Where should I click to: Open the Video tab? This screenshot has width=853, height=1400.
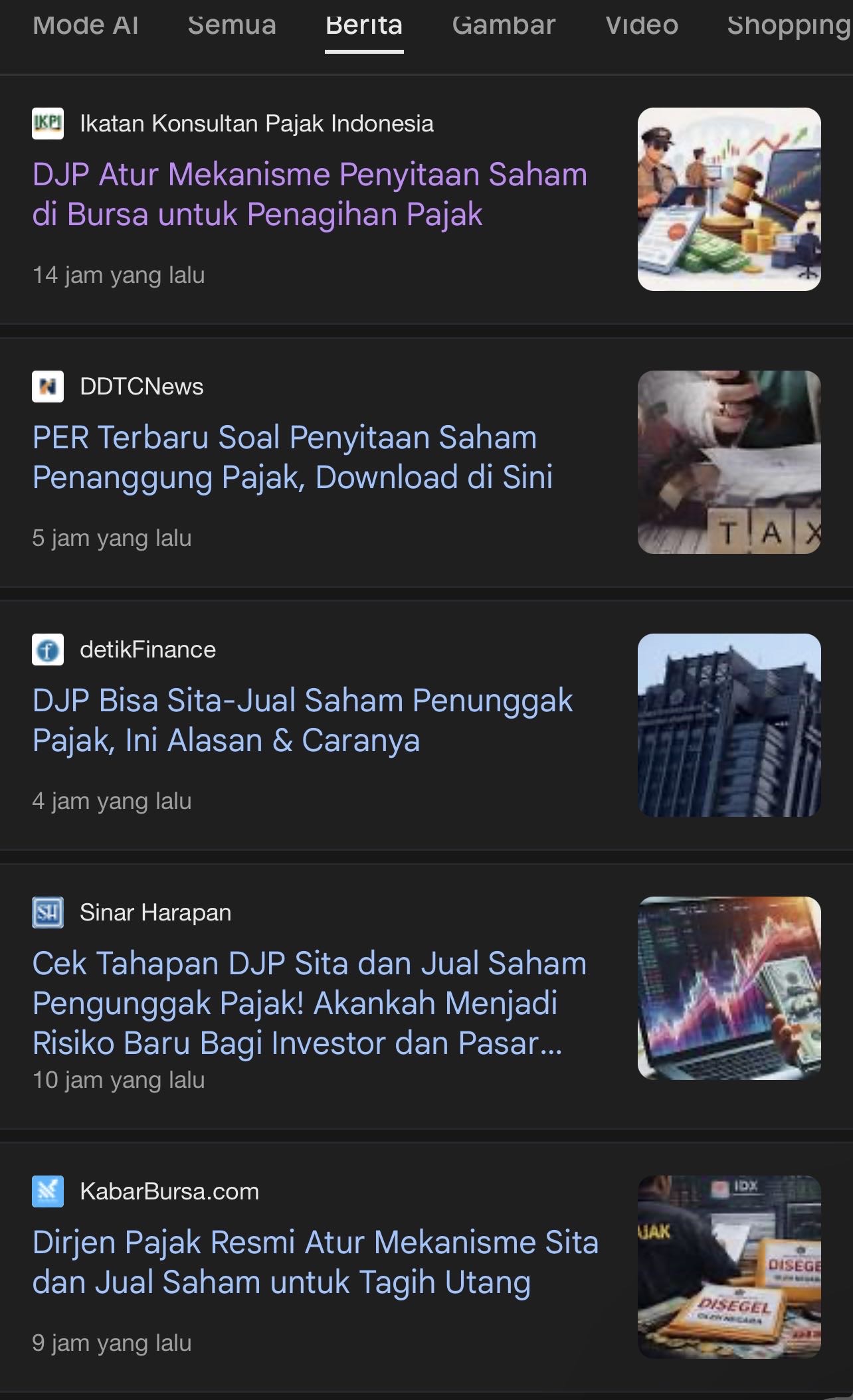(x=641, y=25)
